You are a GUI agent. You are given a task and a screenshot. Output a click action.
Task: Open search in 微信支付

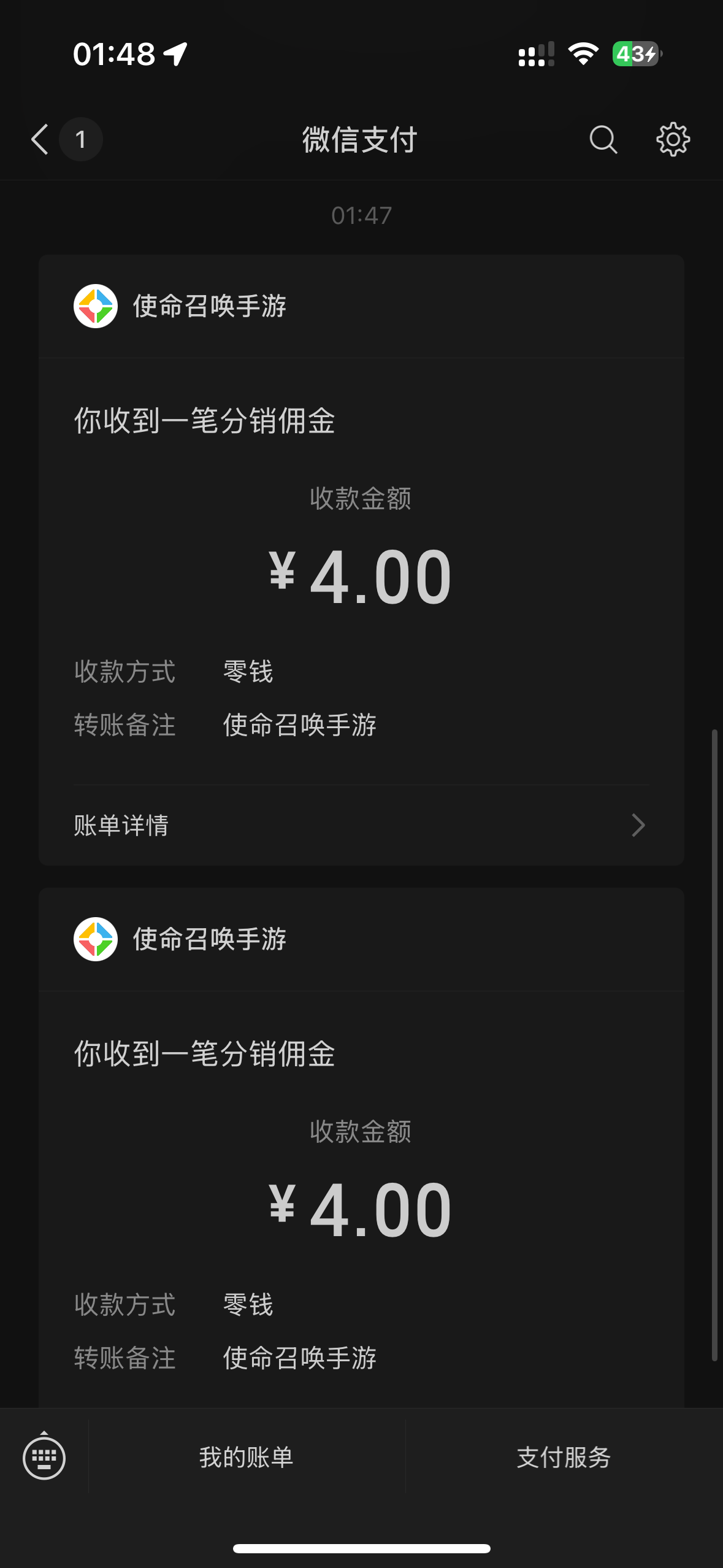coord(603,139)
